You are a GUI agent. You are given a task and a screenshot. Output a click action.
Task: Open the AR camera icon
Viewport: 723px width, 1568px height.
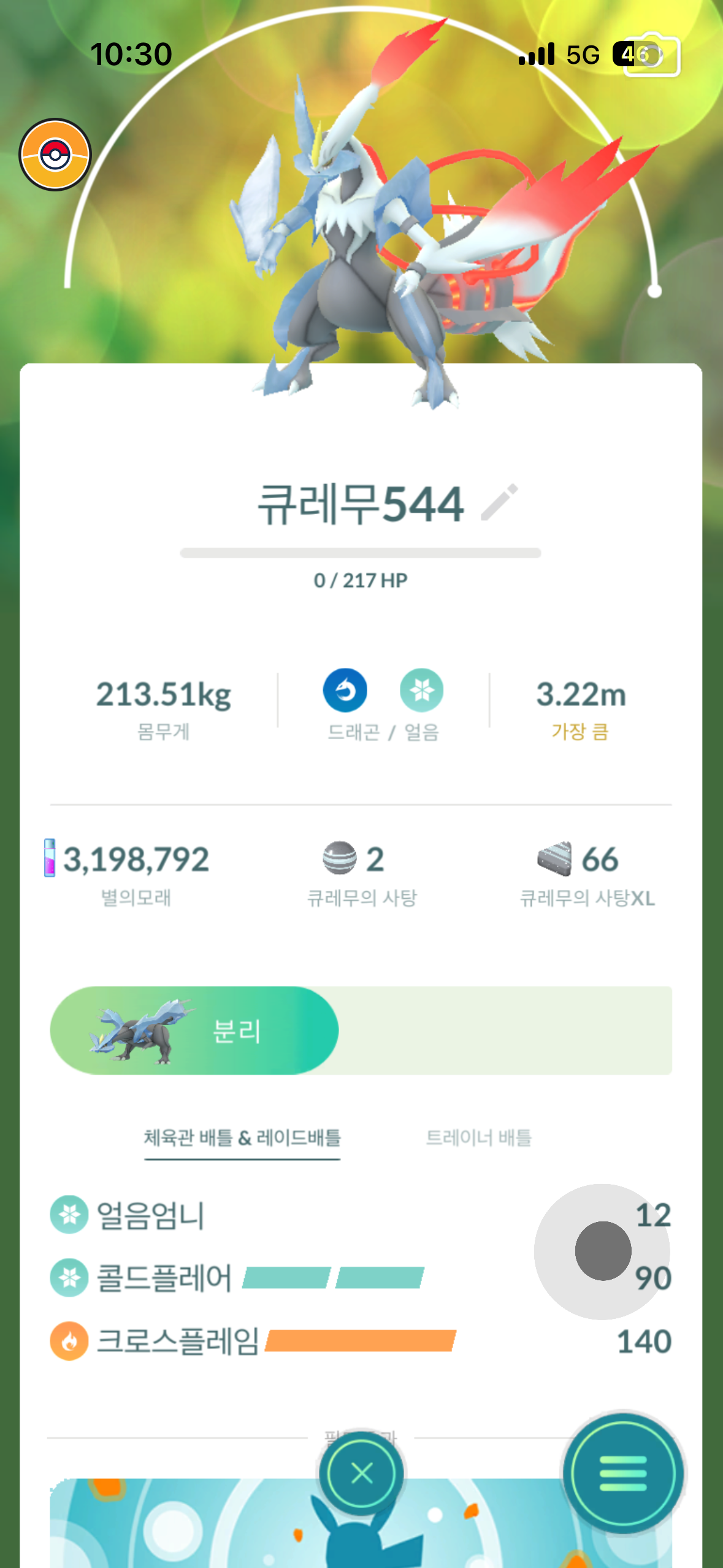coord(651,56)
